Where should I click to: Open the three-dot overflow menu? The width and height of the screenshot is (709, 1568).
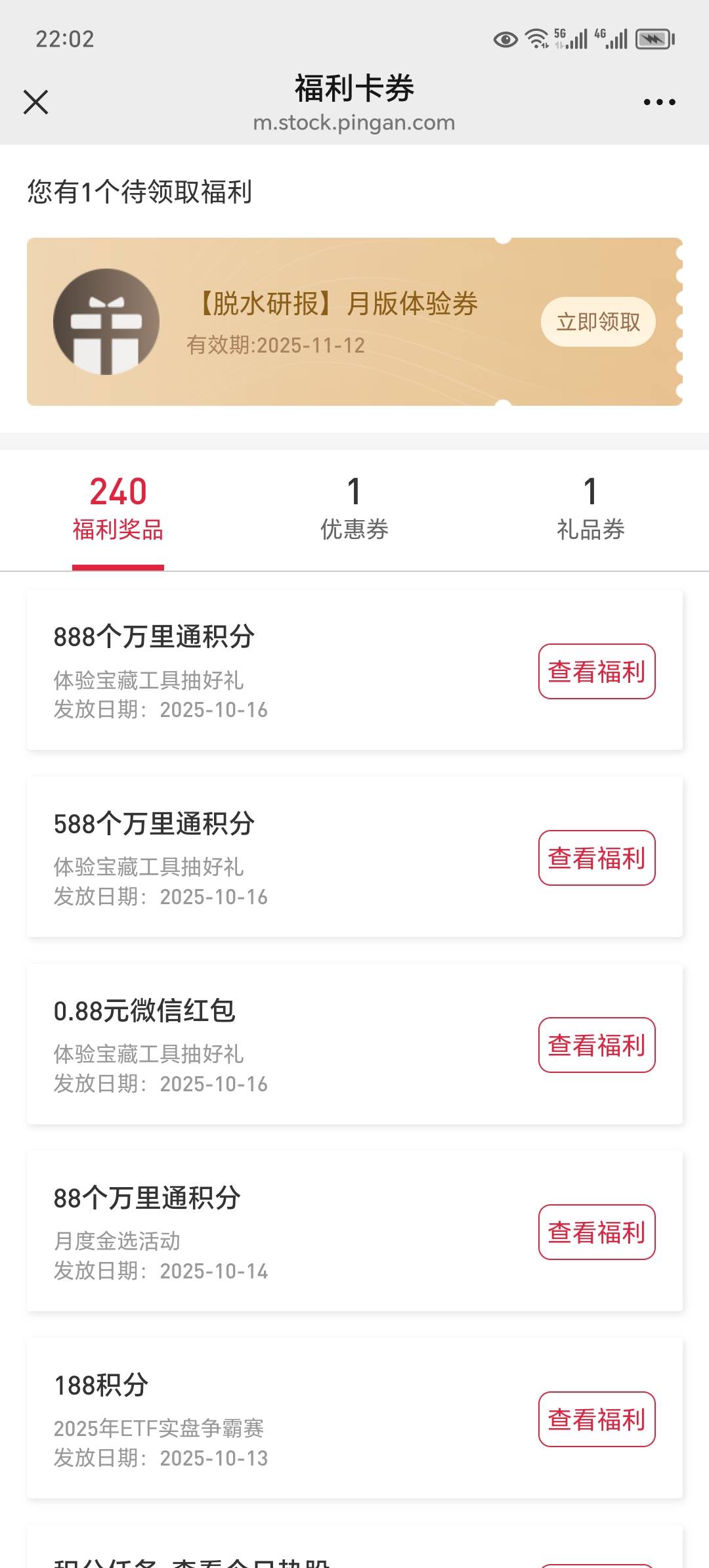(x=659, y=102)
